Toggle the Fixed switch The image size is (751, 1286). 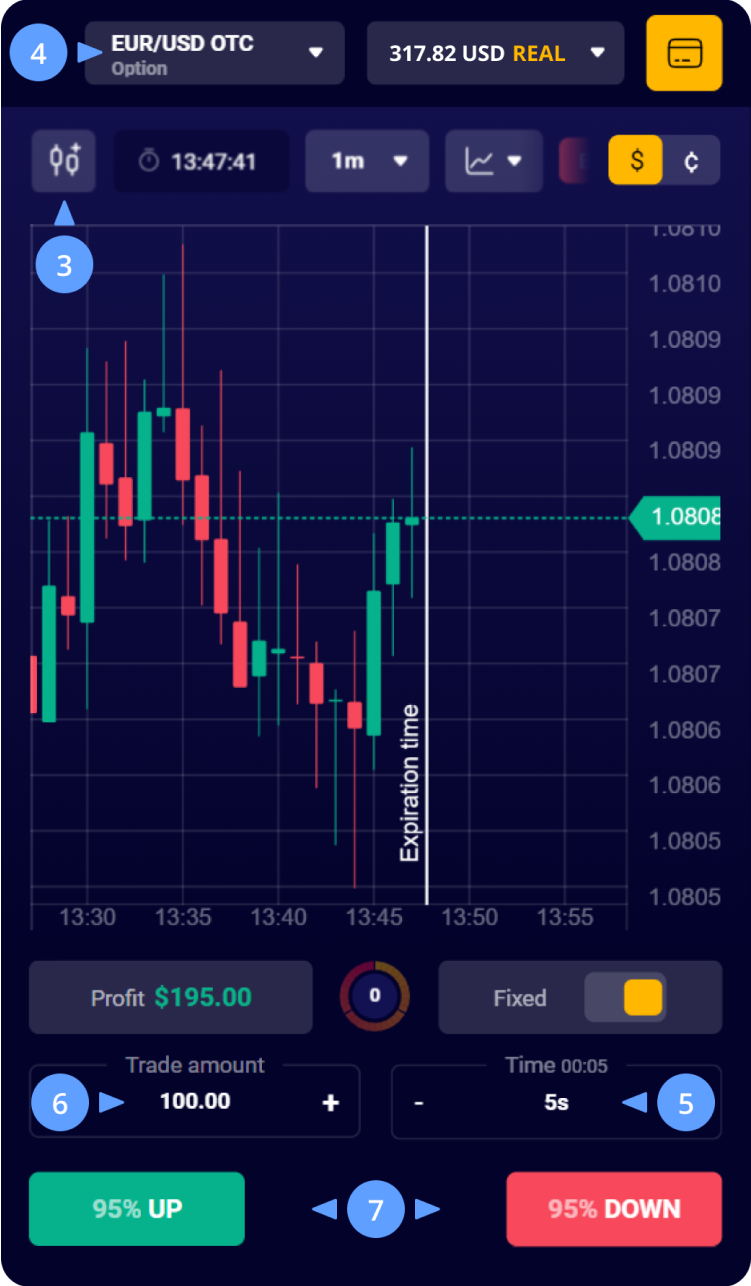[625, 997]
